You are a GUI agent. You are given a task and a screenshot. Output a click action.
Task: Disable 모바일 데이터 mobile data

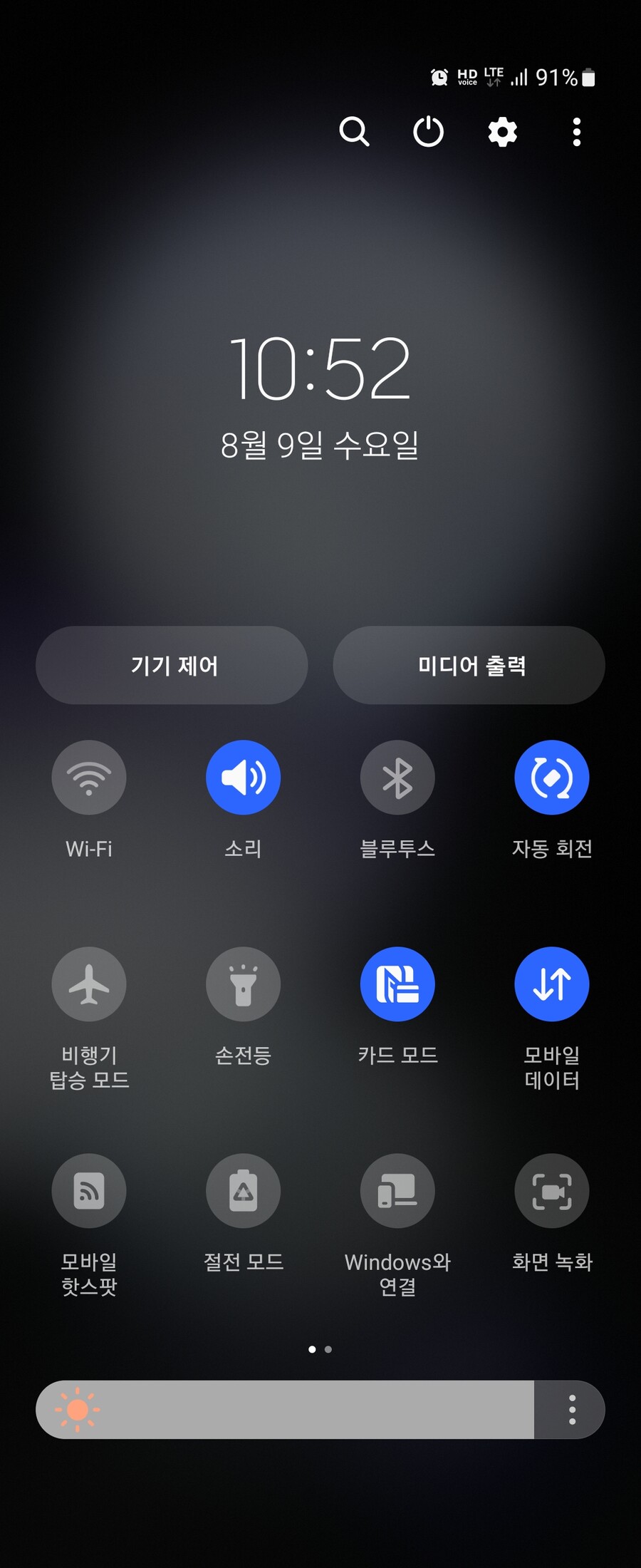pyautogui.click(x=552, y=984)
